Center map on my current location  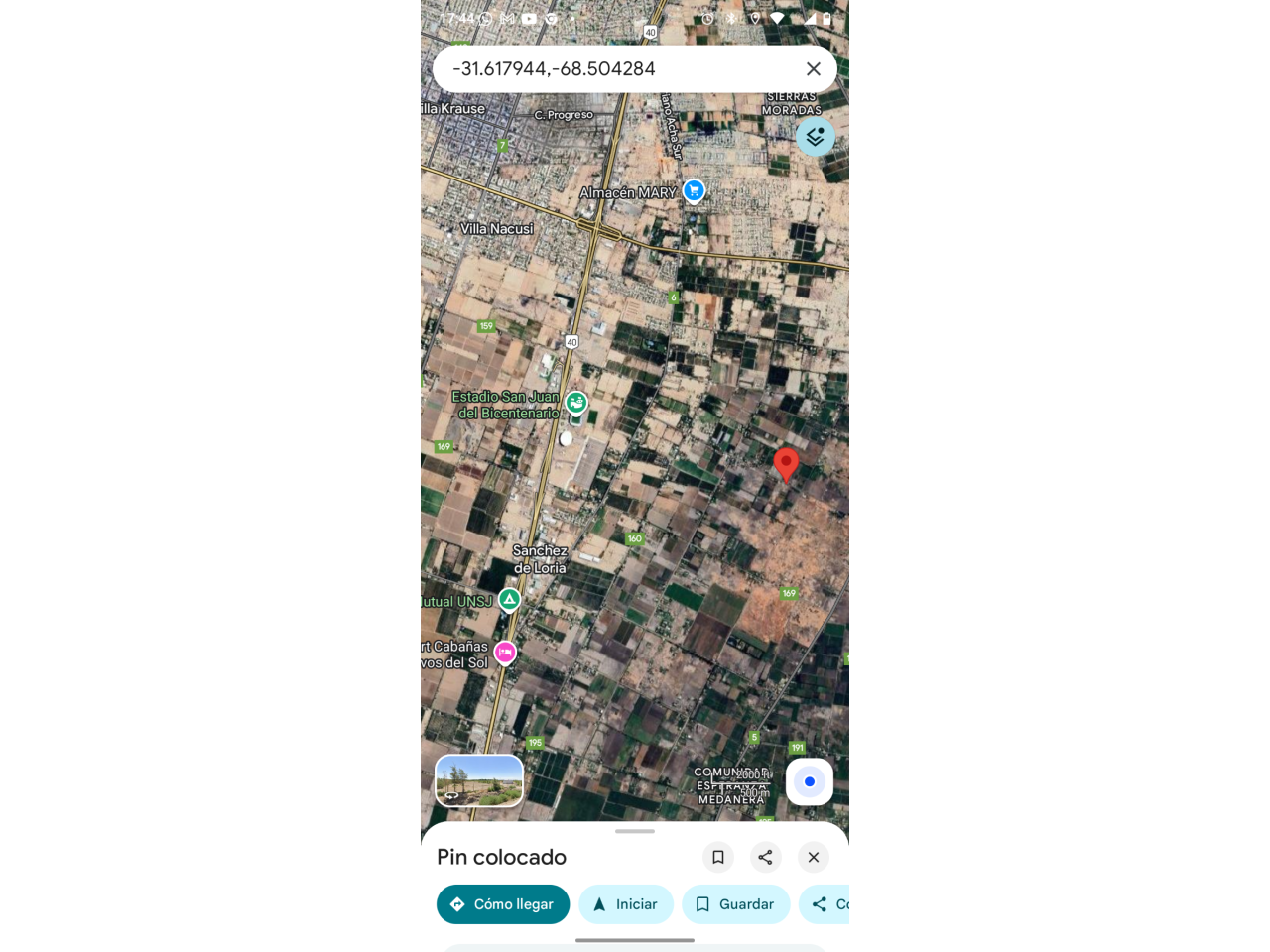[x=809, y=781]
